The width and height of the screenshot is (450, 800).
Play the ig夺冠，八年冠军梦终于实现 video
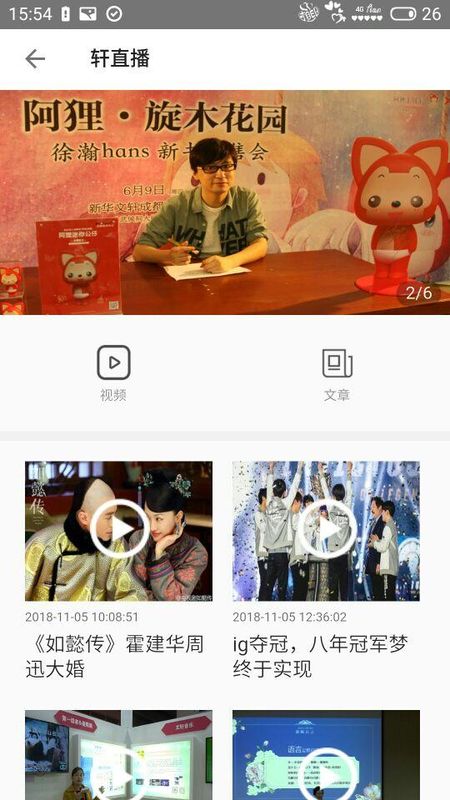(326, 531)
